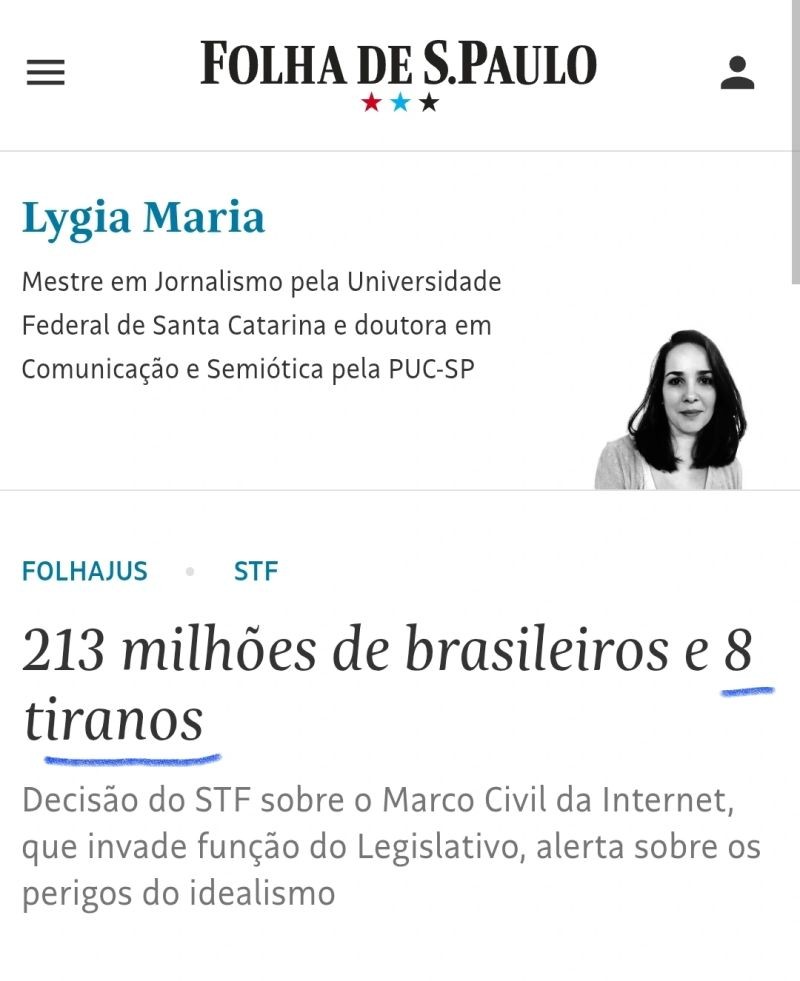Open columnist Lygia Maria's page
The height and width of the screenshot is (981, 800).
tap(143, 218)
